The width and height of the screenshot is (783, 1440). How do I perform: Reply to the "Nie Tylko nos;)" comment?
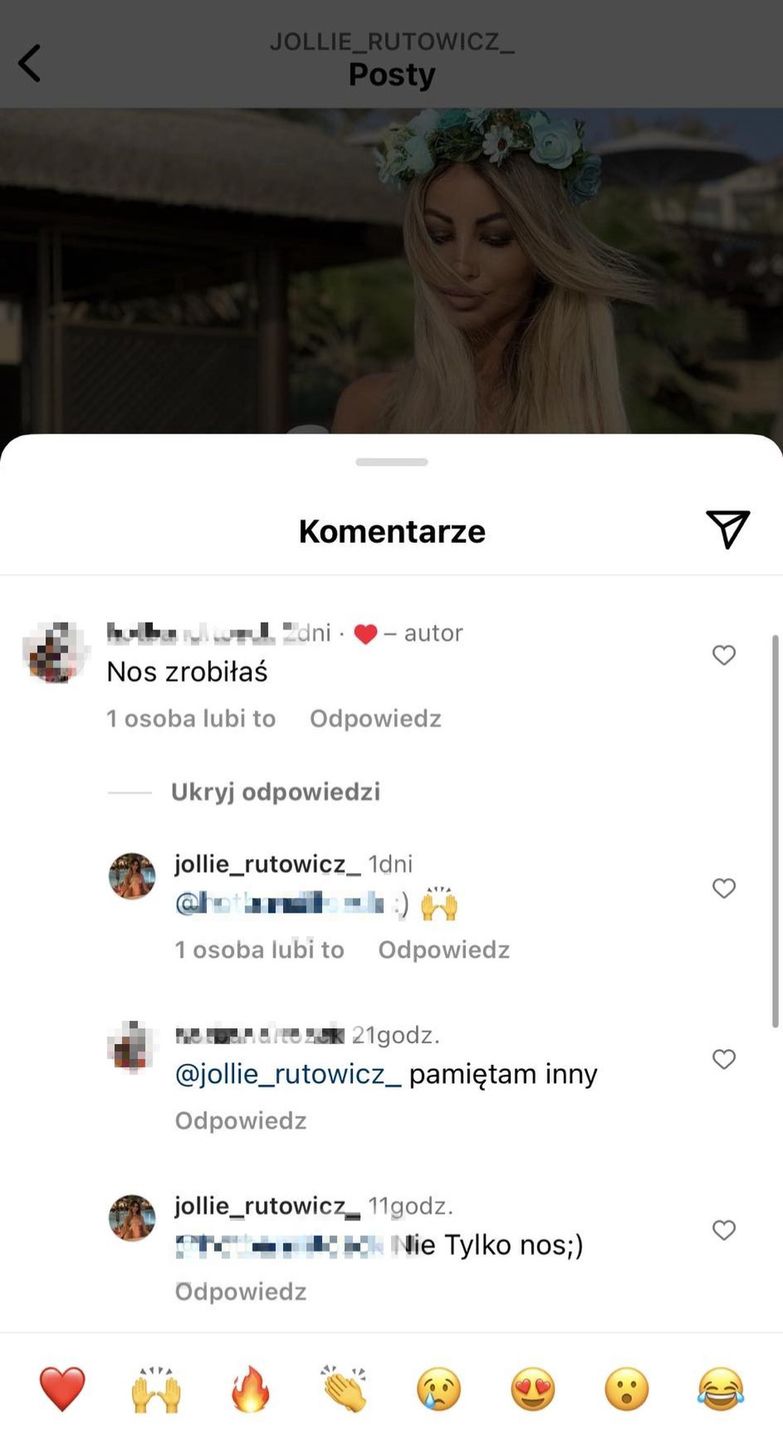[x=240, y=1291]
